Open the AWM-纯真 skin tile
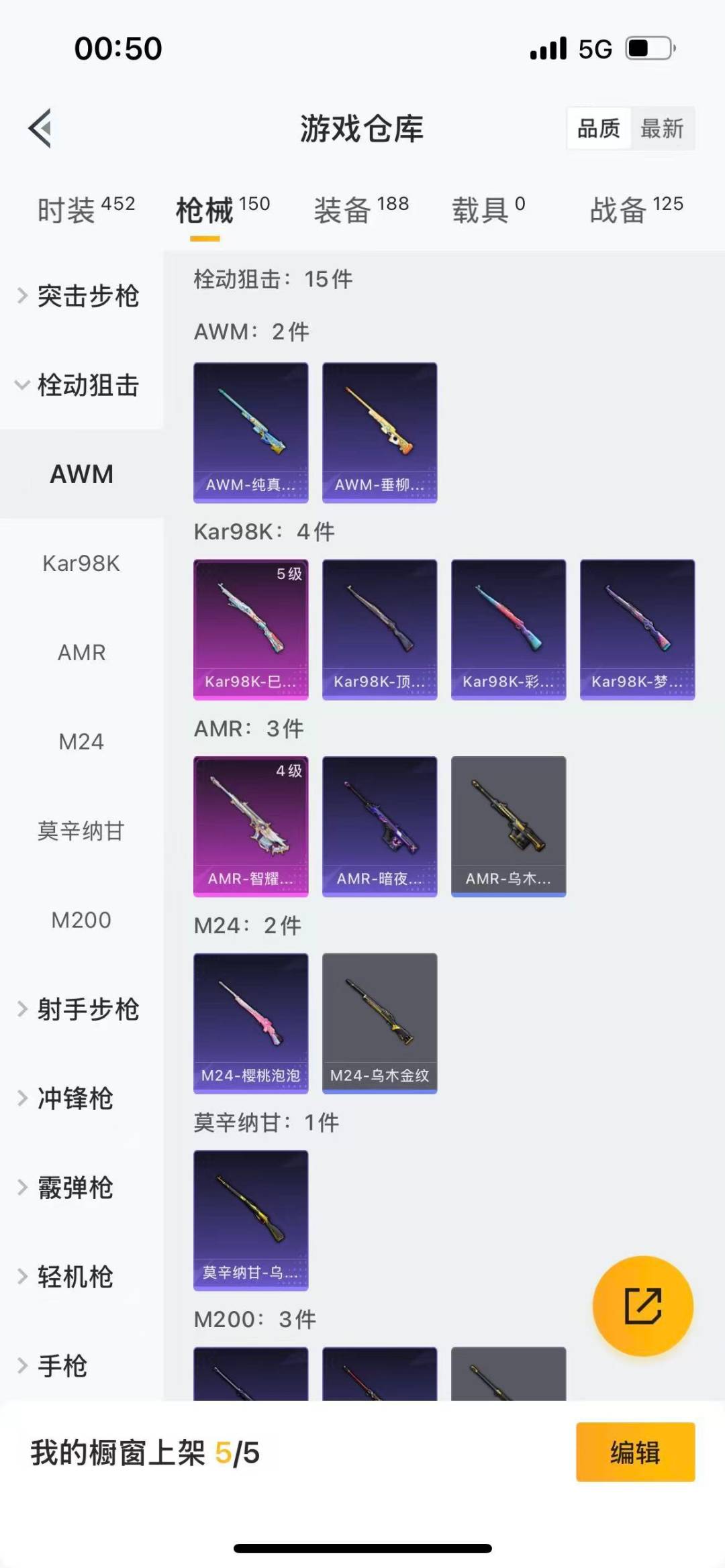This screenshot has width=725, height=1568. [251, 433]
